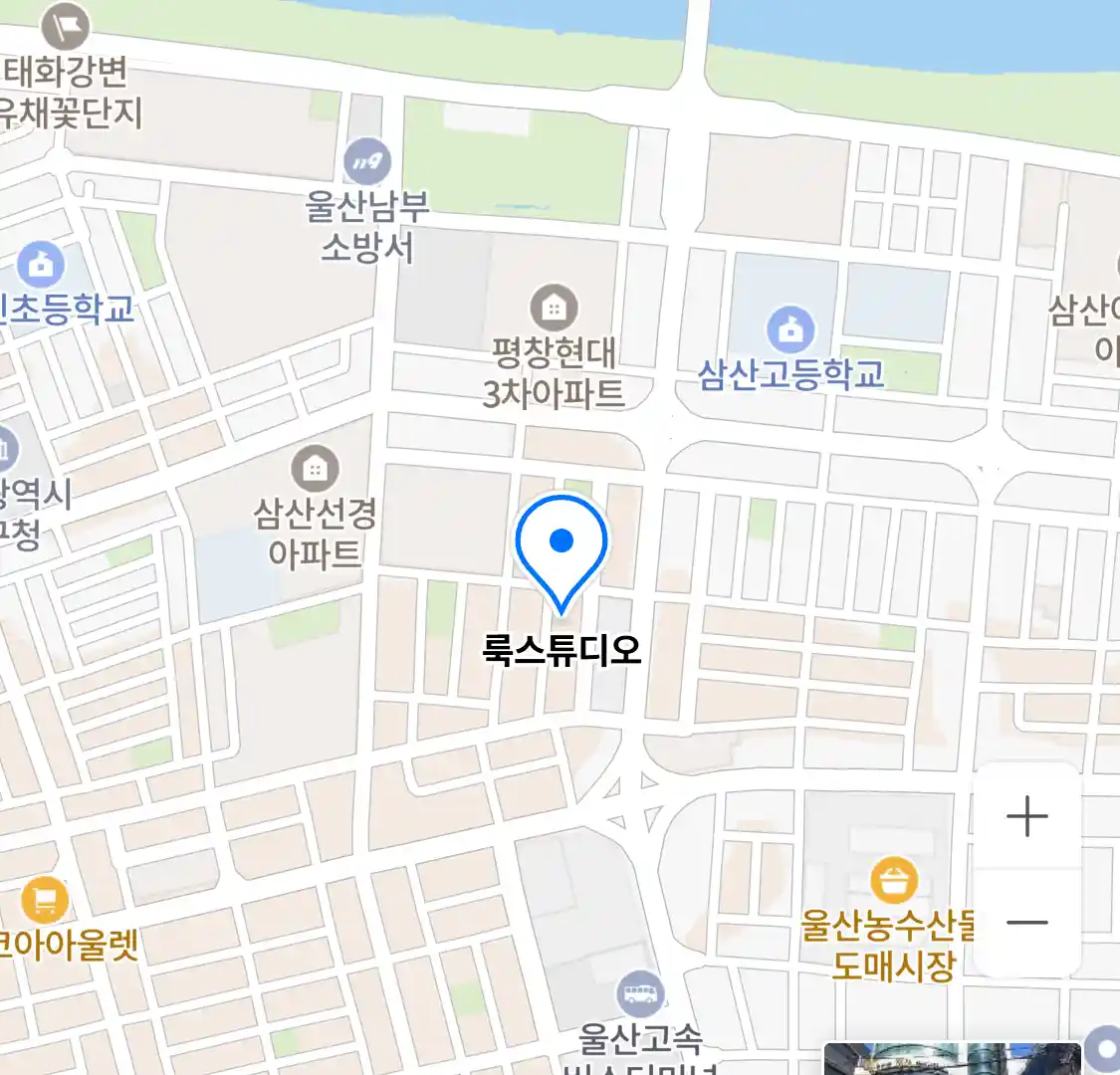This screenshot has height=1075, width=1120.
Task: Select the 울산농수산물도매시장 market marker
Action: [893, 880]
